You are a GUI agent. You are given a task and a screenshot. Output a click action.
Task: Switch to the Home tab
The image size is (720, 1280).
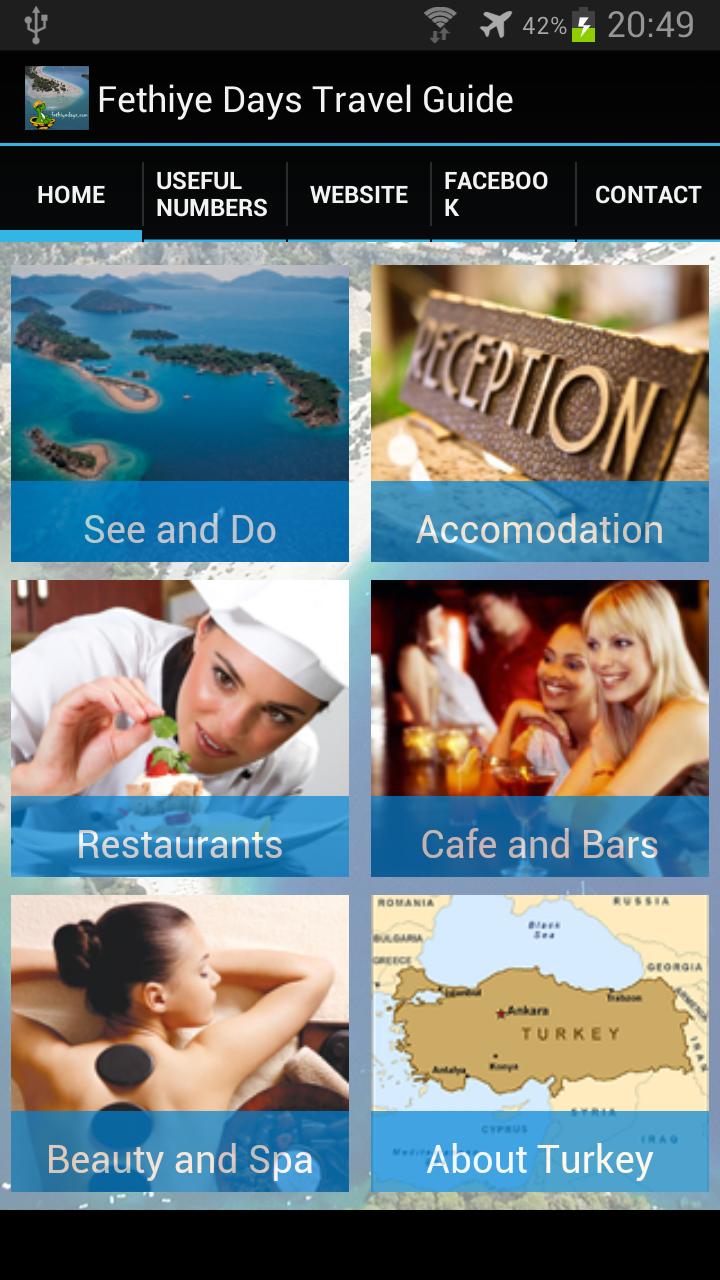point(71,194)
